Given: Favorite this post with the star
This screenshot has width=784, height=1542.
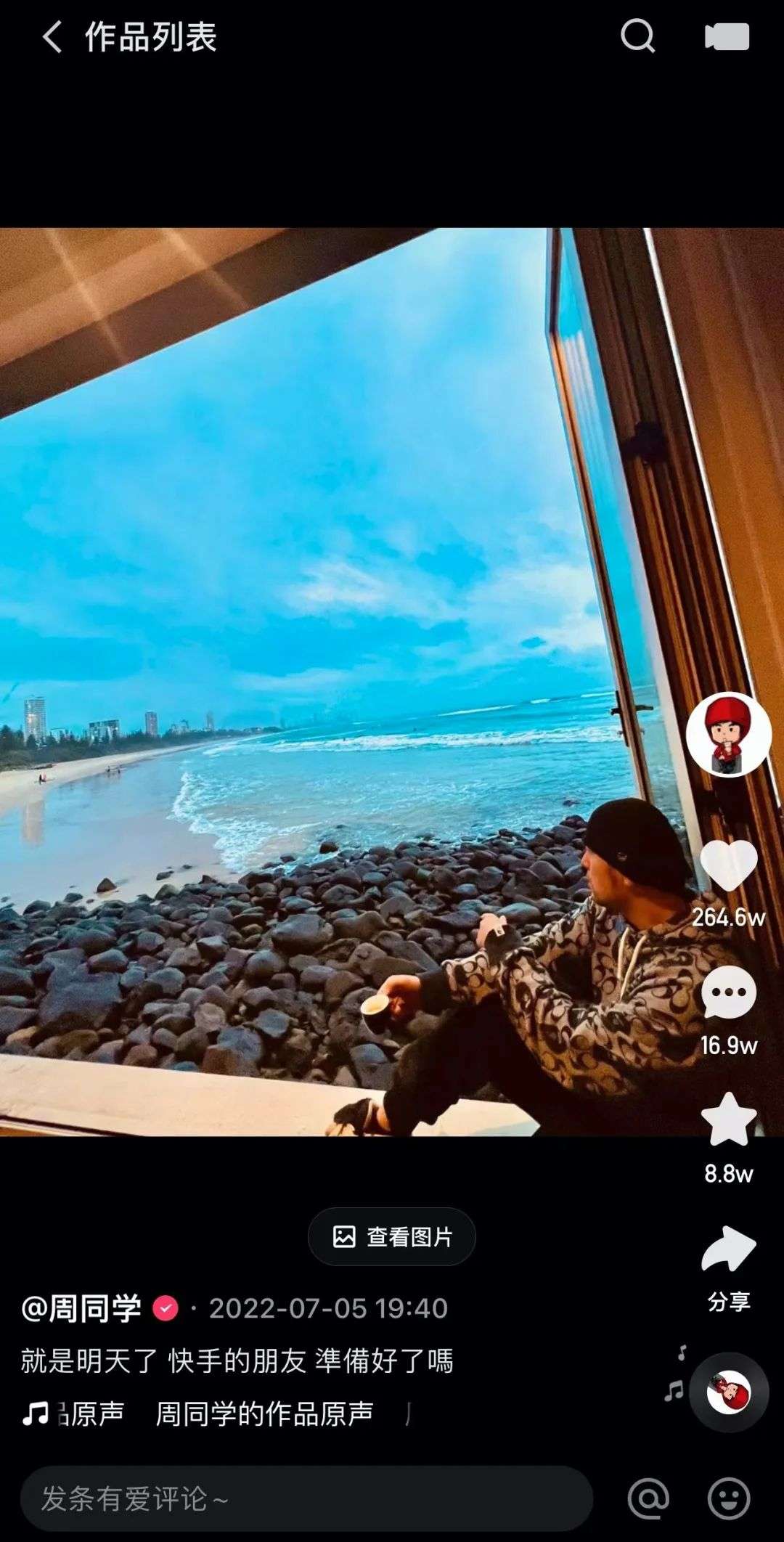Looking at the screenshot, I should (728, 1120).
